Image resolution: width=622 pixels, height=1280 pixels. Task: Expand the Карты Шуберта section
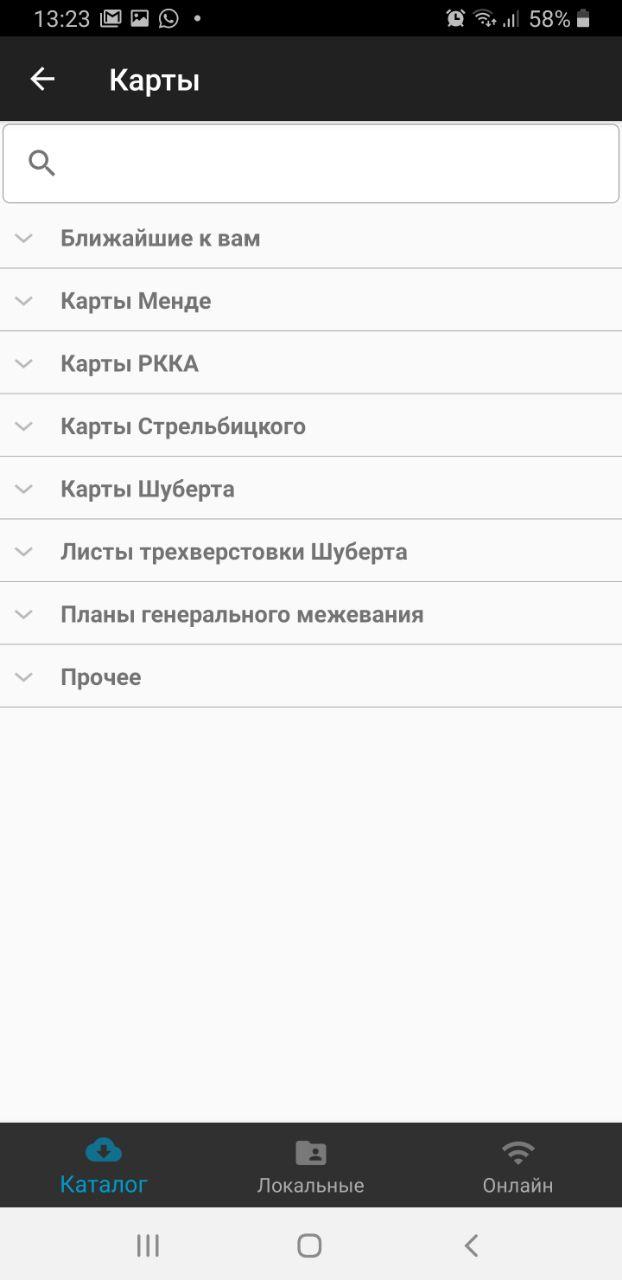coord(147,489)
